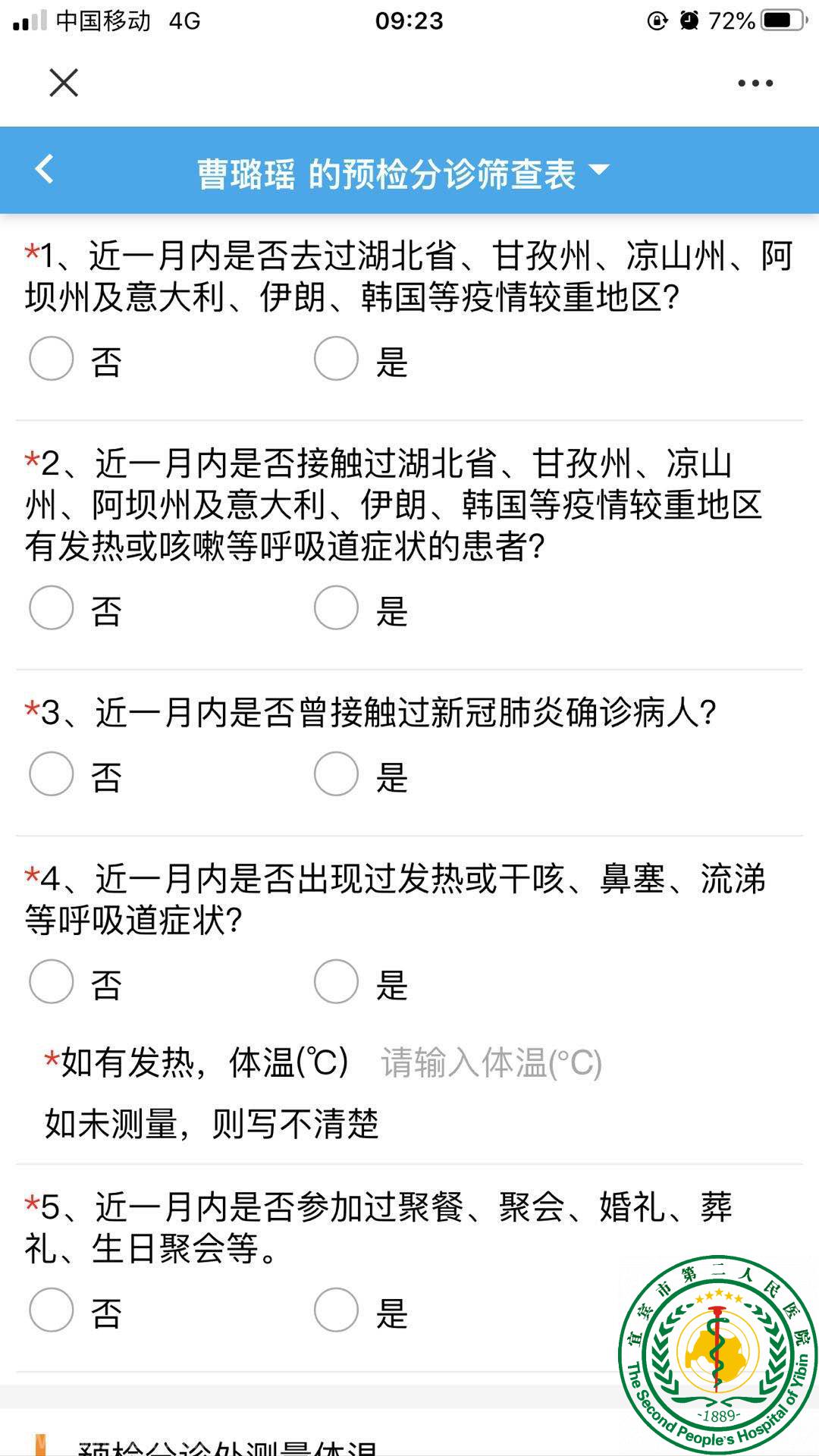Tap the 请输入体温(°C) temperature field
The height and width of the screenshot is (1456, 819).
pyautogui.click(x=491, y=1062)
